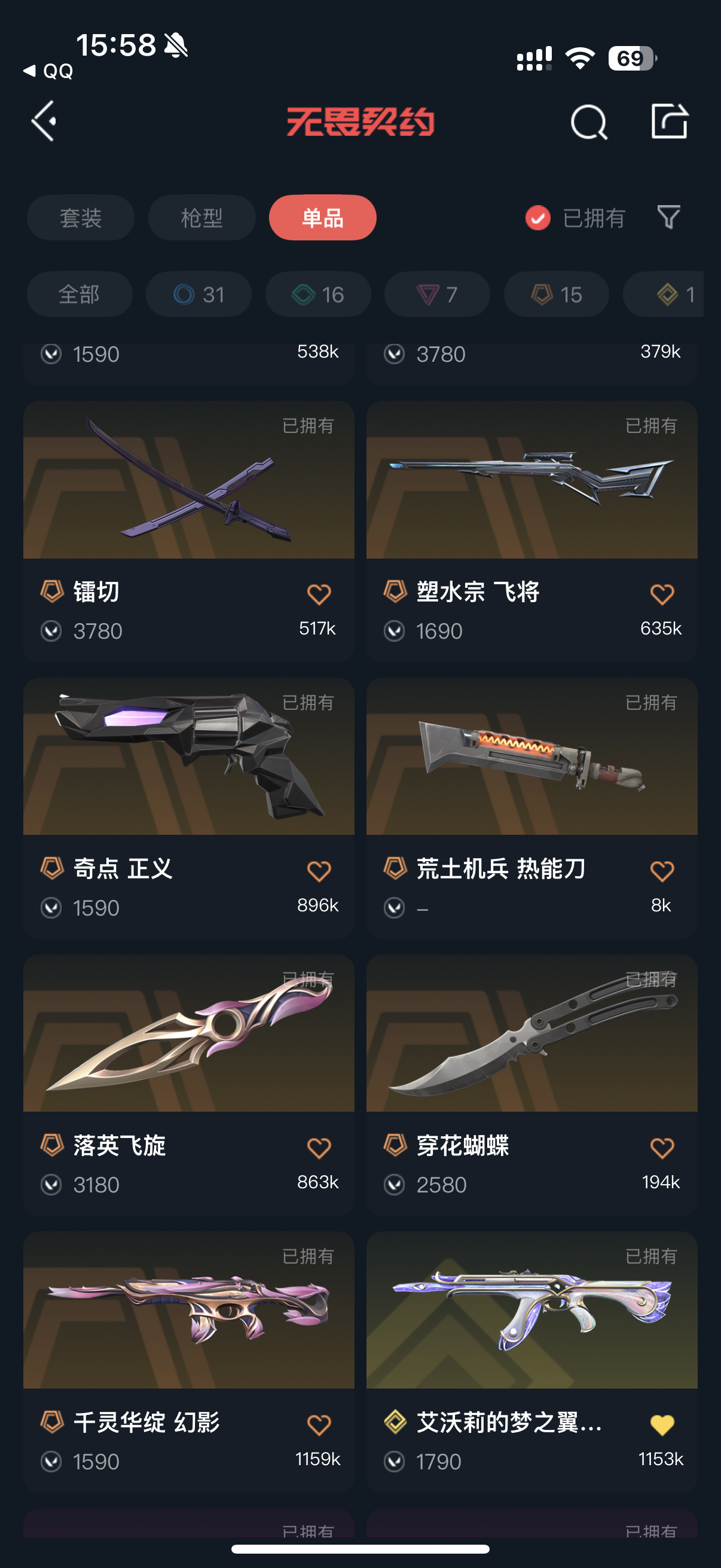Switch to the 枪型 tab
721x1568 pixels.
click(x=201, y=218)
